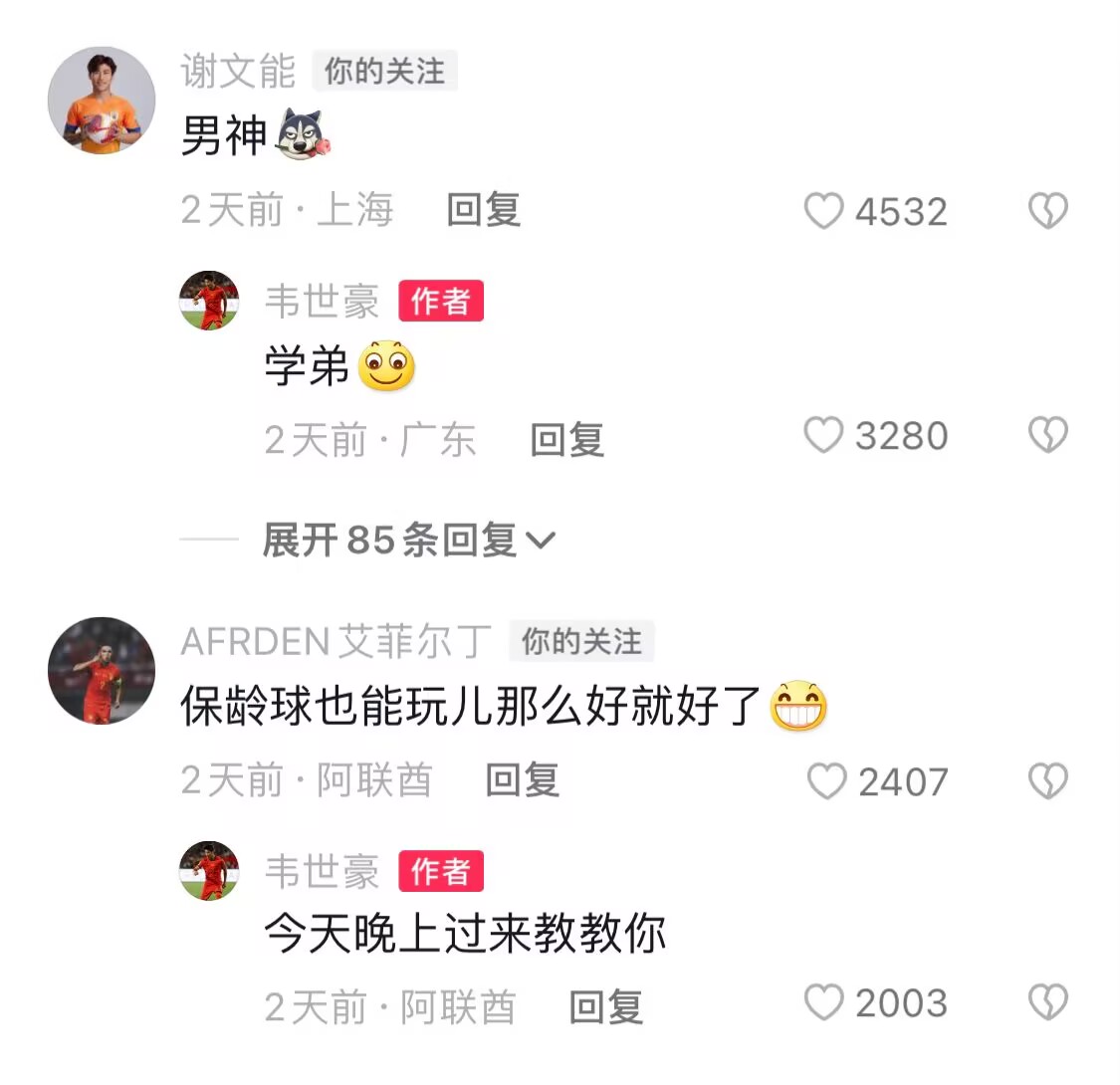Reply to 韦世豪's 学弟 comment
Screen dimensions: 1120x1085
click(566, 439)
